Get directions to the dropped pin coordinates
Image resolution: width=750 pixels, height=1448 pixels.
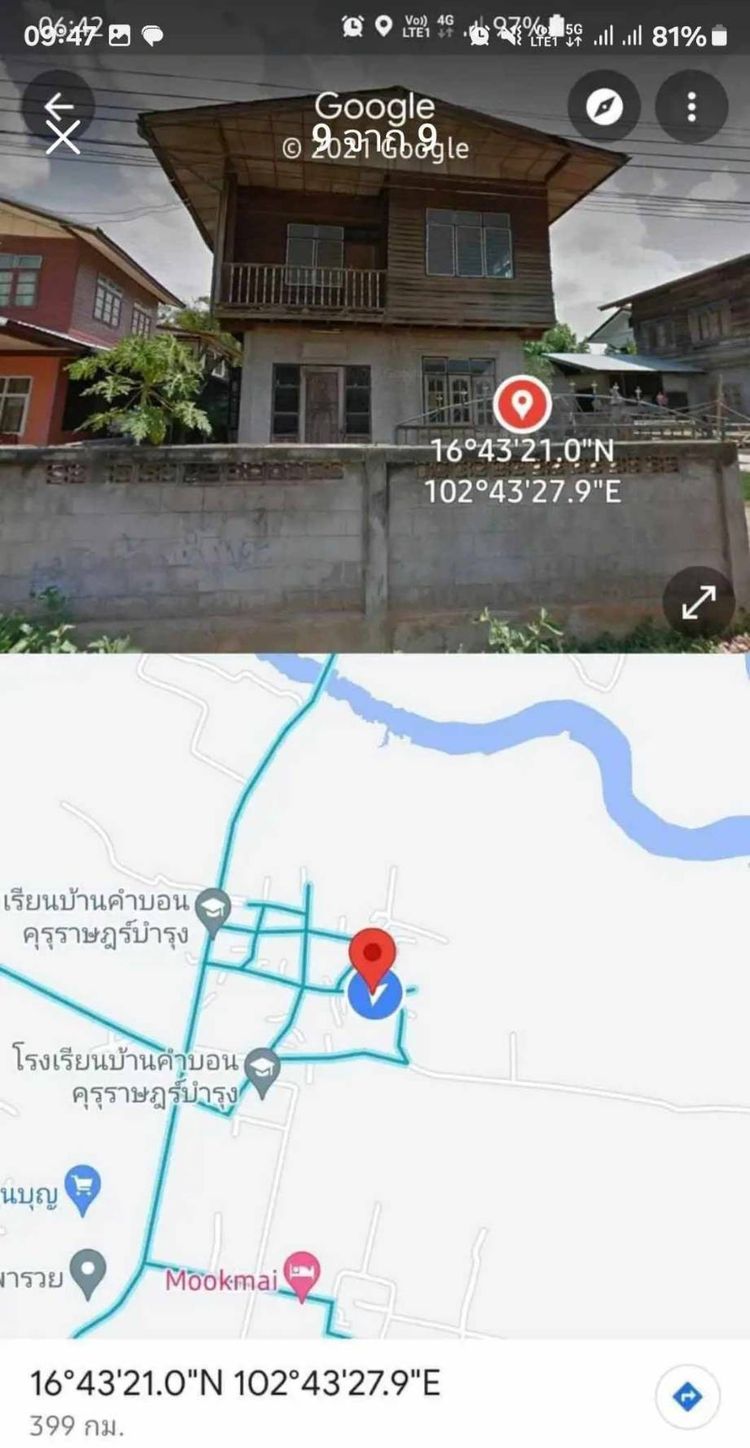(687, 1396)
